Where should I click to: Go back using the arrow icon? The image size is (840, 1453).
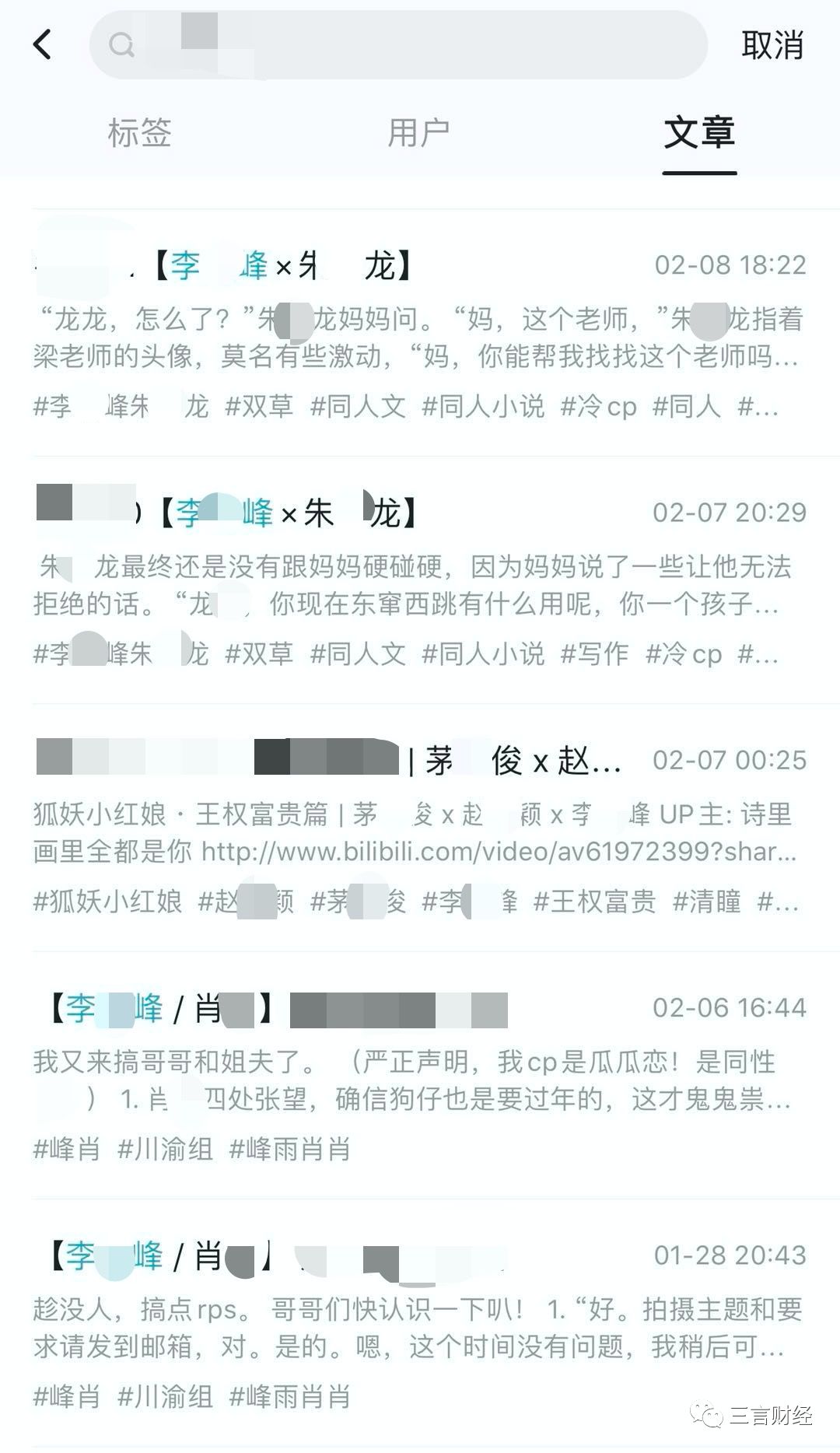tap(43, 44)
